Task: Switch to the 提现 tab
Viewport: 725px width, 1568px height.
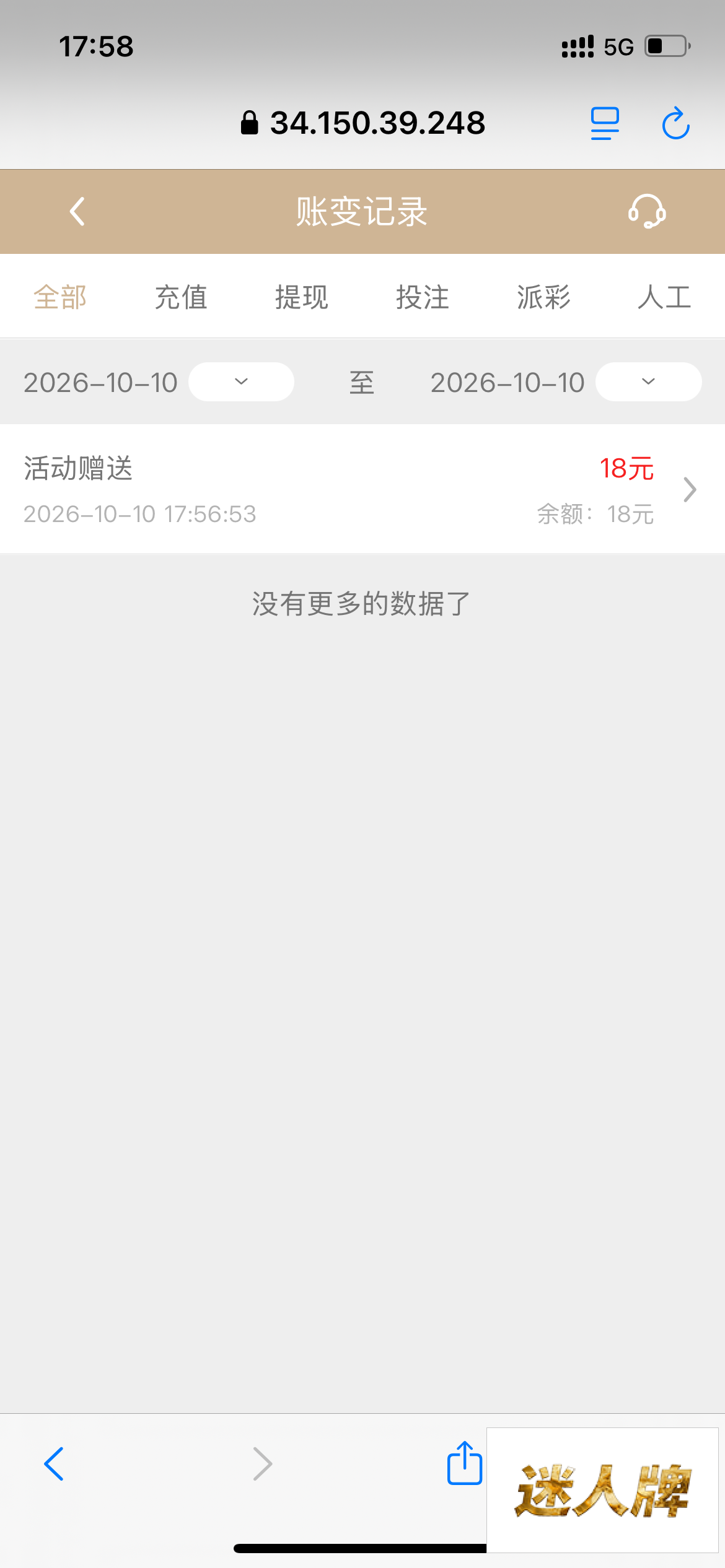Action: (x=302, y=297)
